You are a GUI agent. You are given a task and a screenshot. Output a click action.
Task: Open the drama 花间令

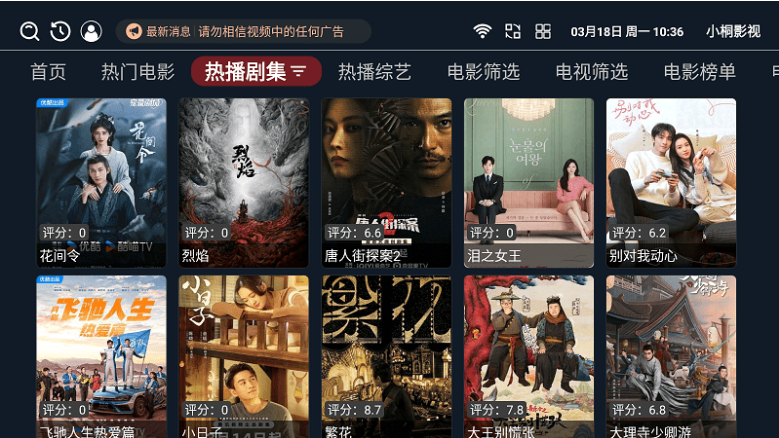(101, 180)
